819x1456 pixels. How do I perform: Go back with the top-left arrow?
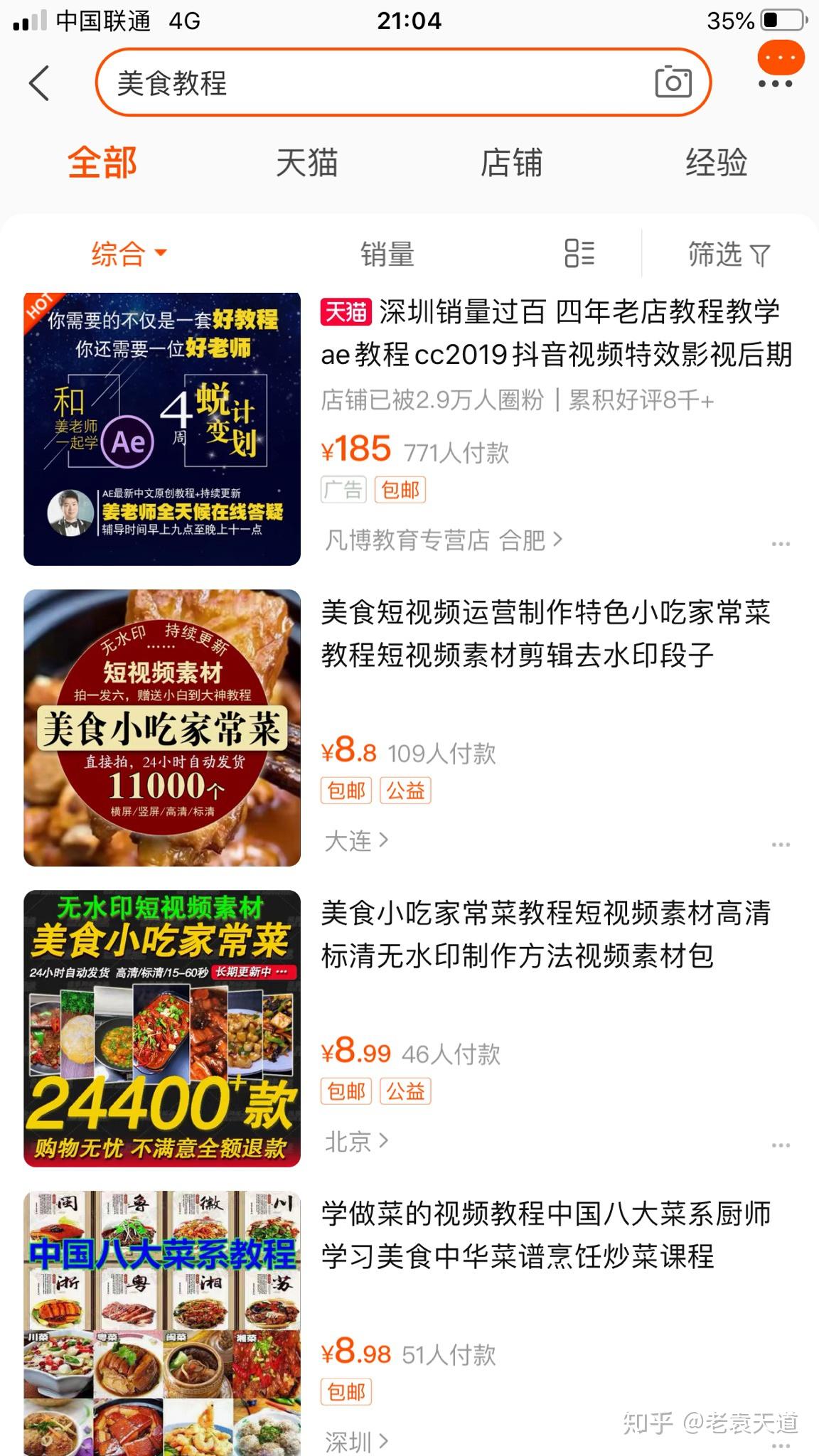coord(40,83)
